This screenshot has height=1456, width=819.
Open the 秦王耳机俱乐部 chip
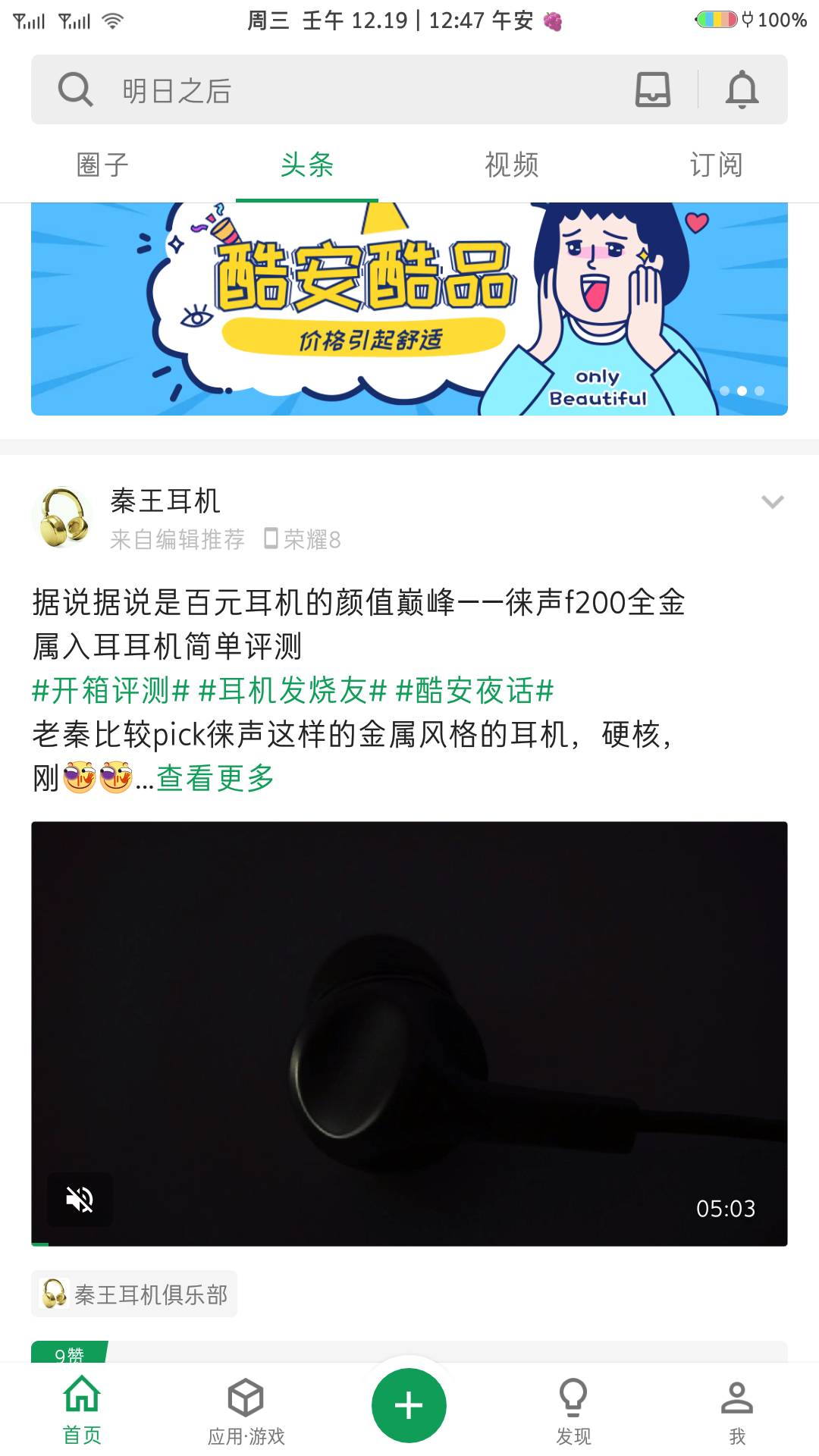134,1294
